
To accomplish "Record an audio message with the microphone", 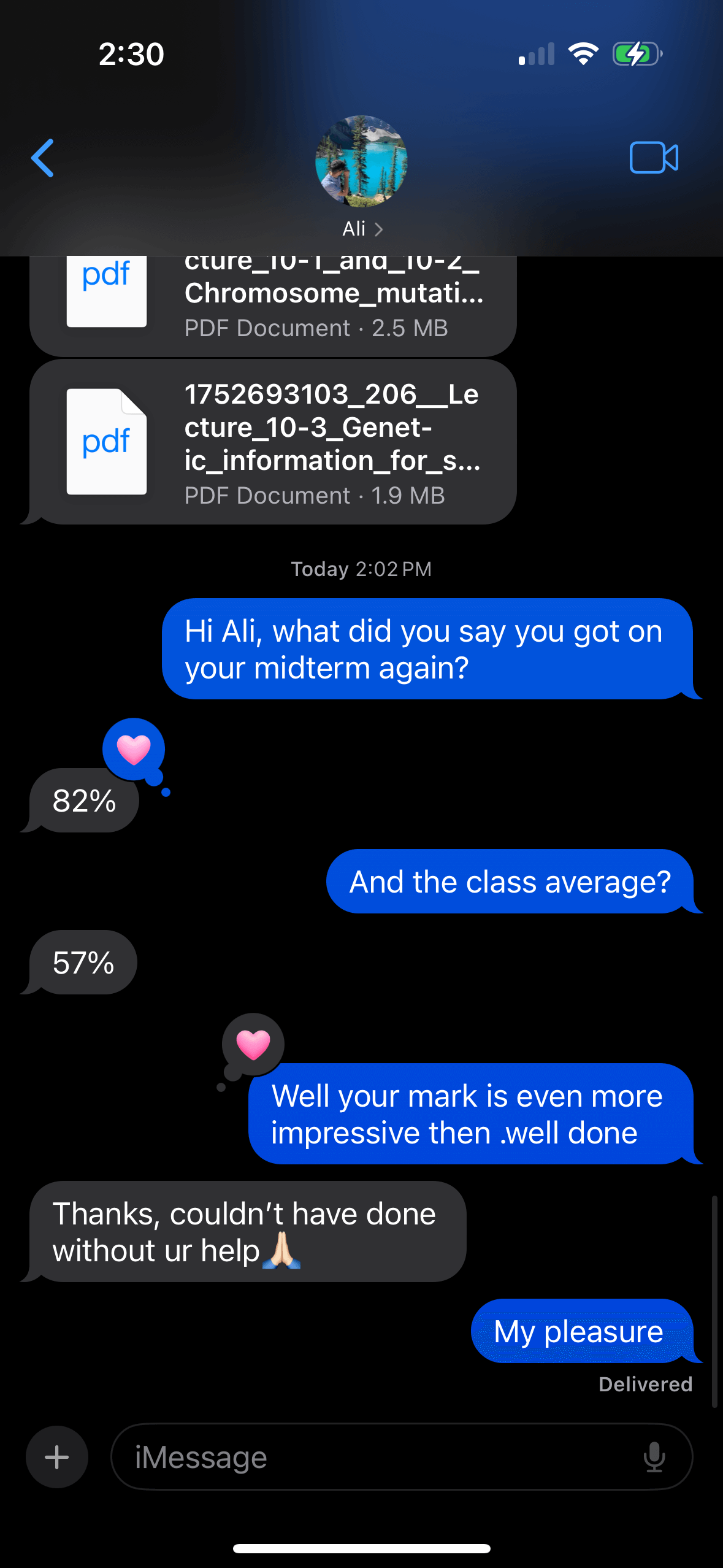I will [654, 1457].
